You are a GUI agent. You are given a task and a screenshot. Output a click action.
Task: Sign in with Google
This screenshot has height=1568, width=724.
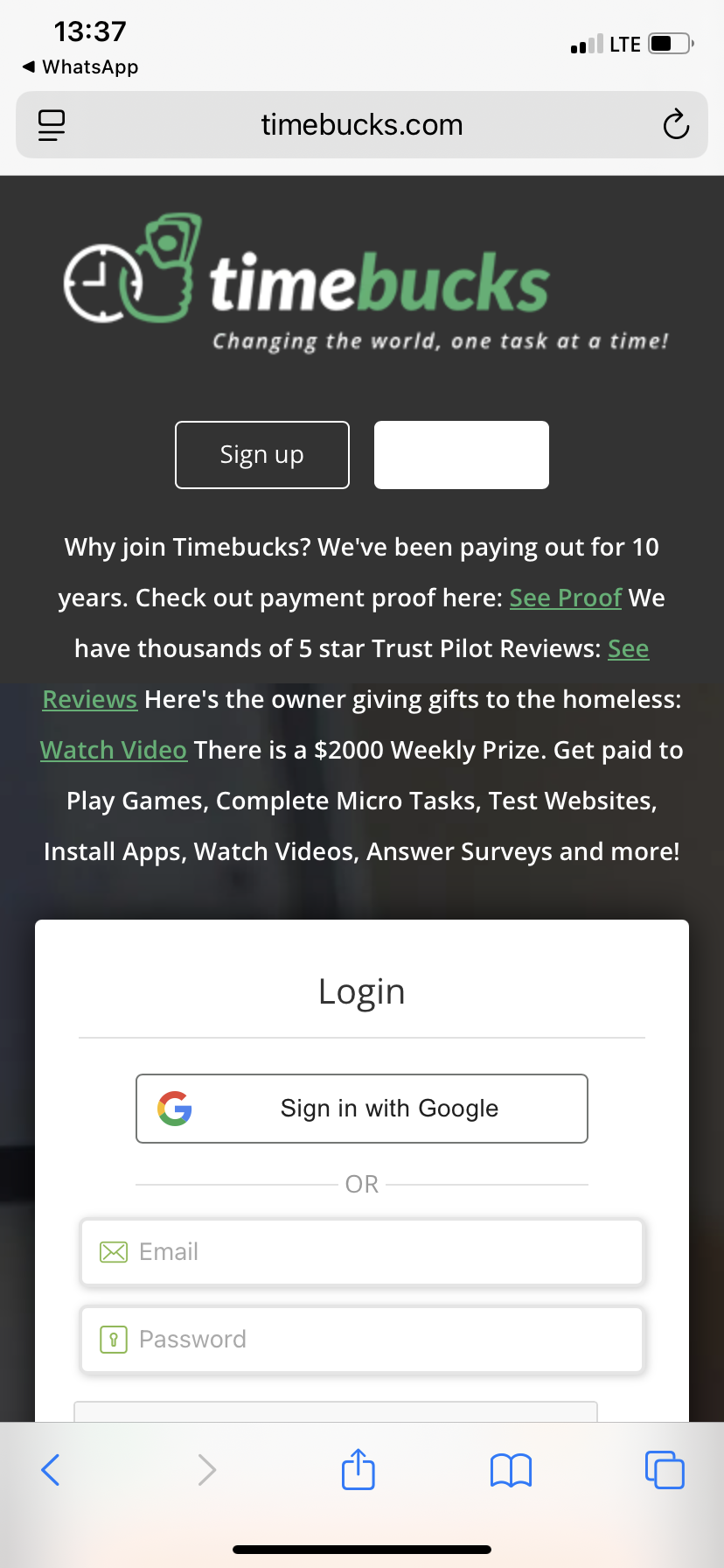[362, 1109]
